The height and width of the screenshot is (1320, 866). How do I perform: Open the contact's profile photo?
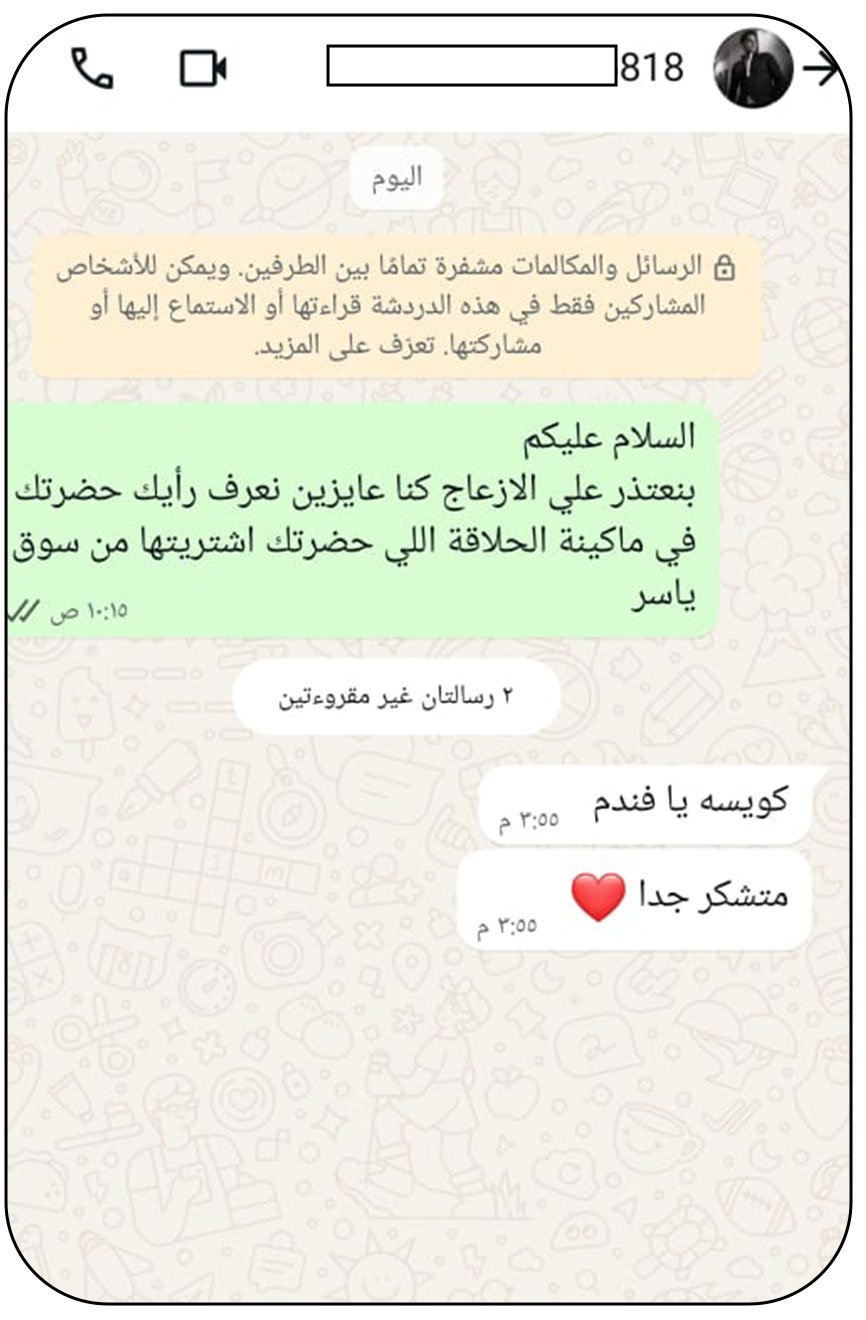753,67
